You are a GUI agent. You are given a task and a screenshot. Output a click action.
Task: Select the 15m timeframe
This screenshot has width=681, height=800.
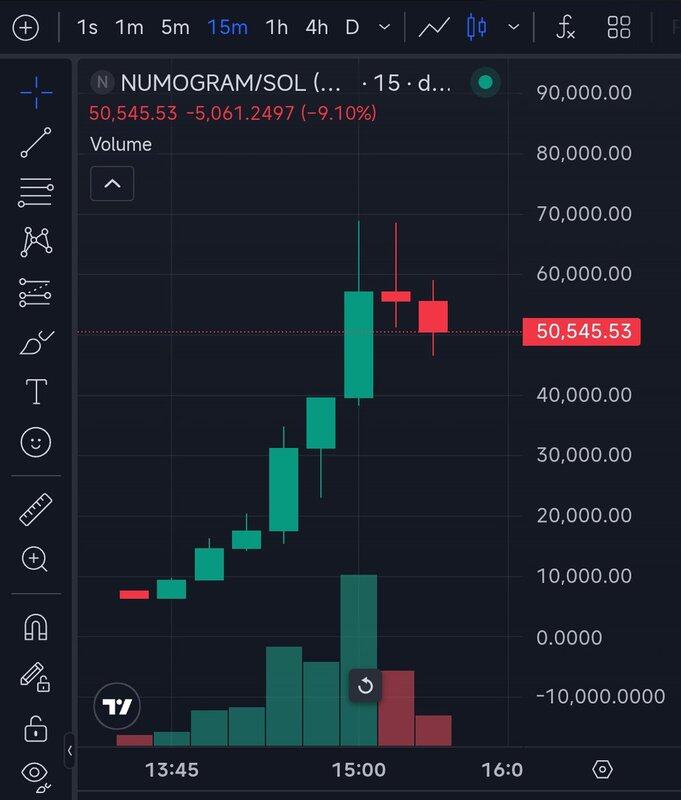coord(227,28)
